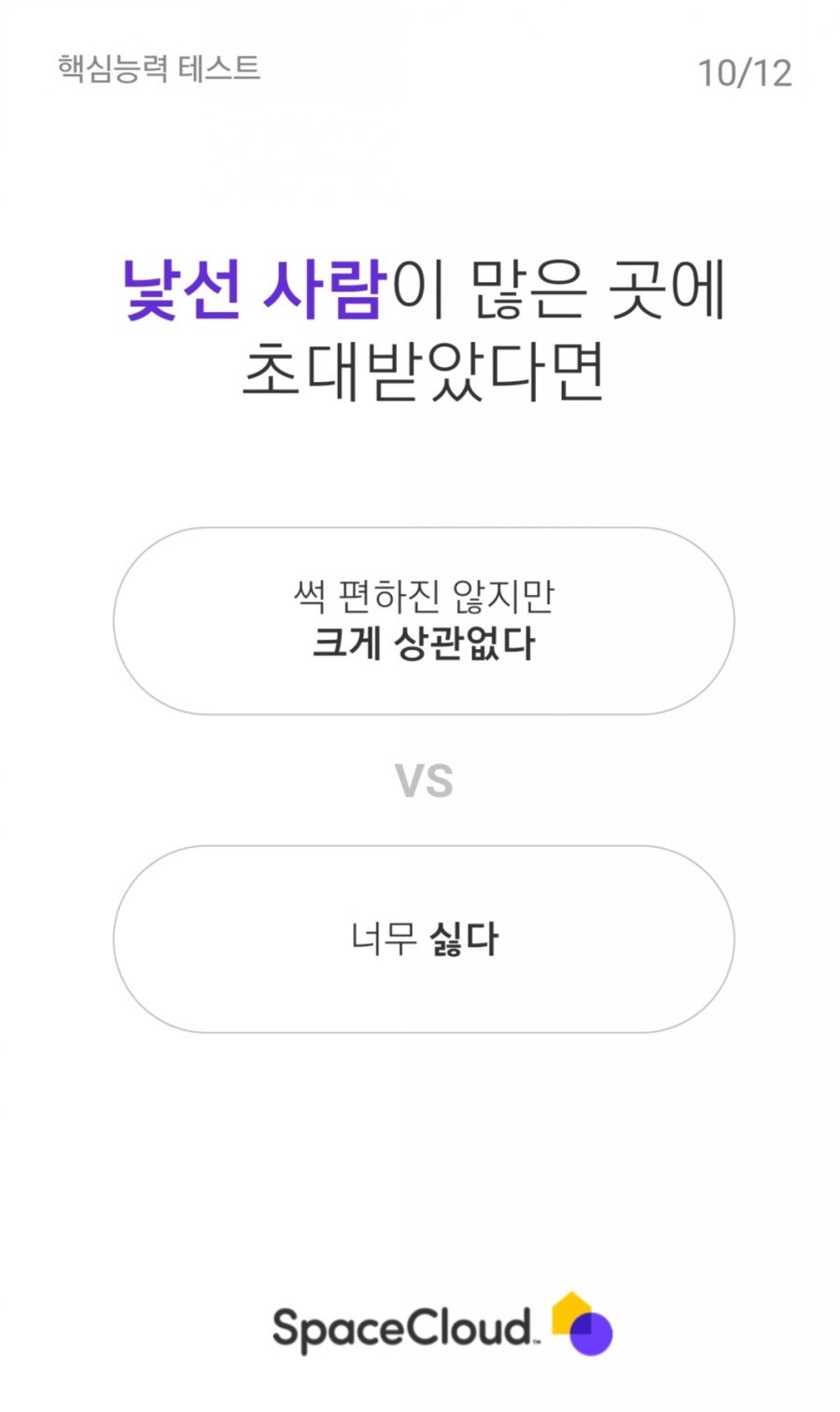840x1412 pixels.
Task: Click the "초대받았다면" line of the question
Action: point(420,369)
